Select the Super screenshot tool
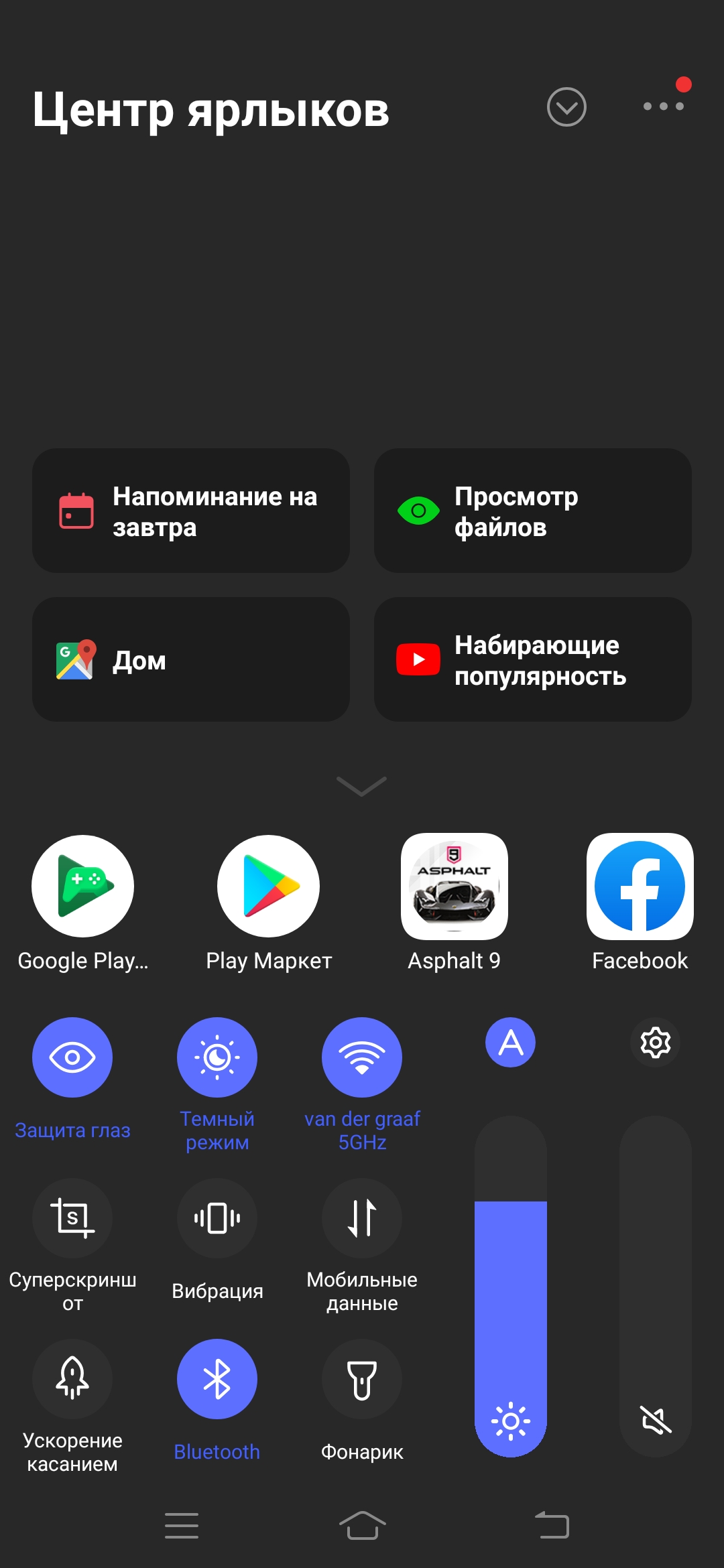The height and width of the screenshot is (1568, 724). (72, 1218)
